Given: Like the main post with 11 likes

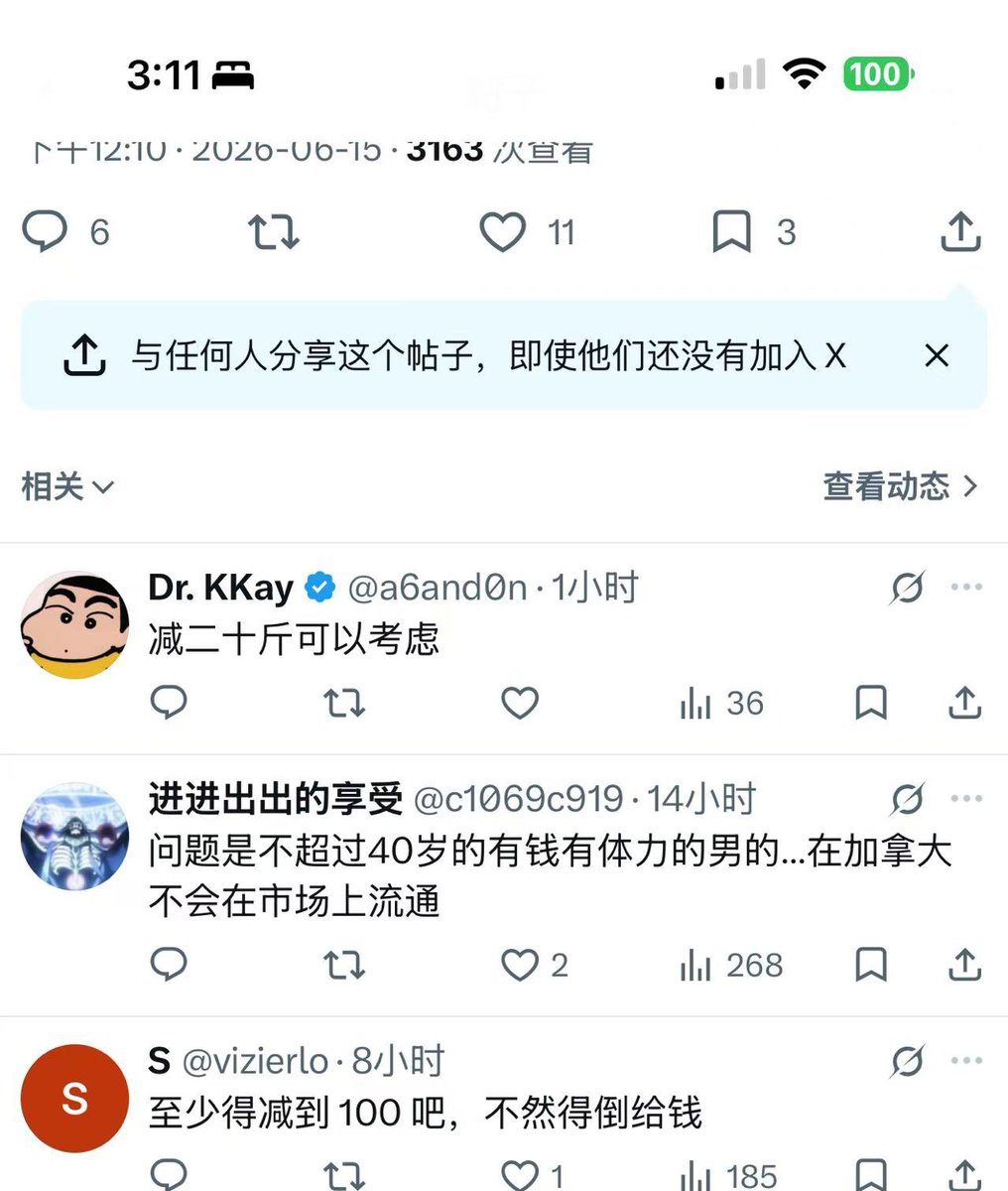Looking at the screenshot, I should coord(503,232).
